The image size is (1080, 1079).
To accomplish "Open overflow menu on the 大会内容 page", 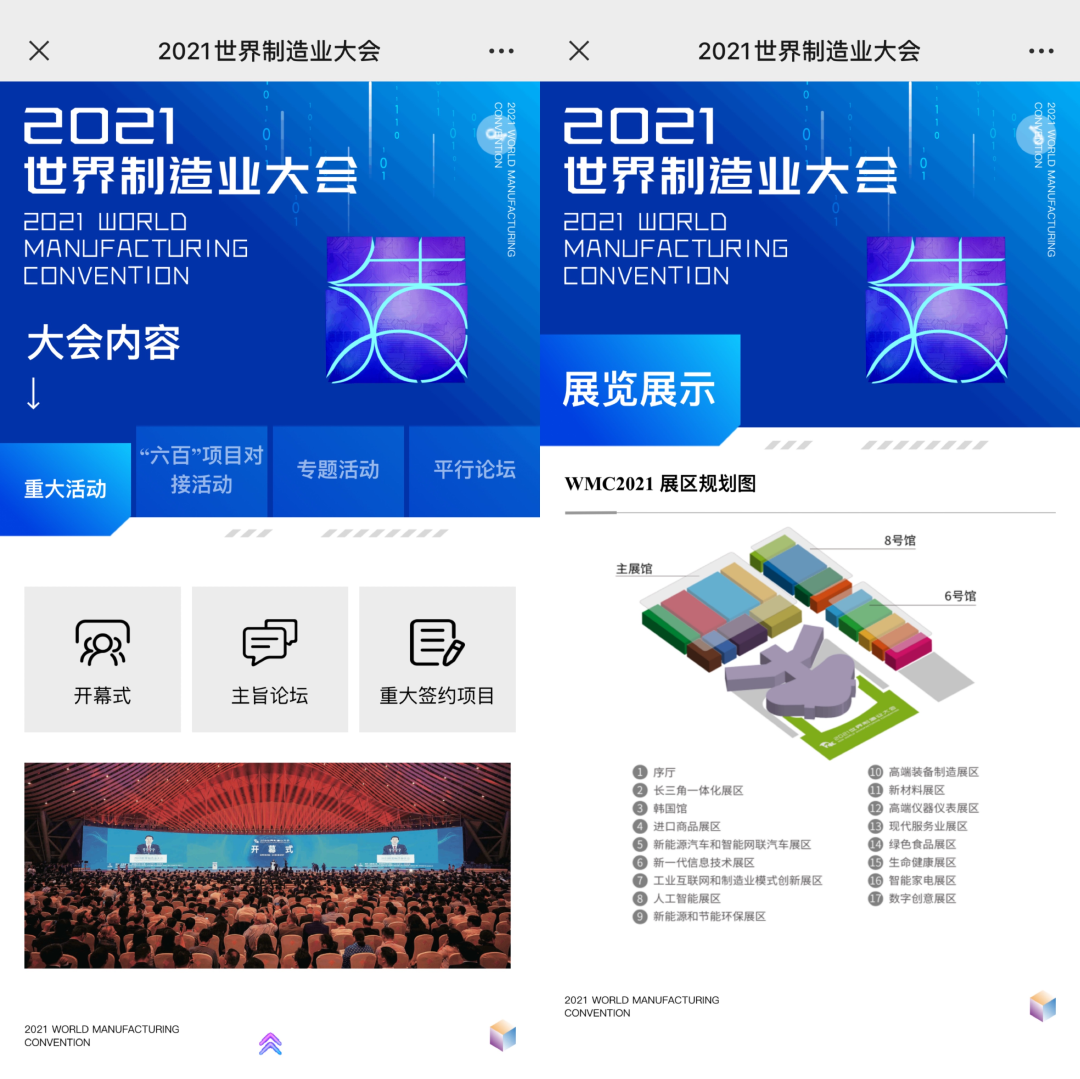I will click(x=501, y=51).
